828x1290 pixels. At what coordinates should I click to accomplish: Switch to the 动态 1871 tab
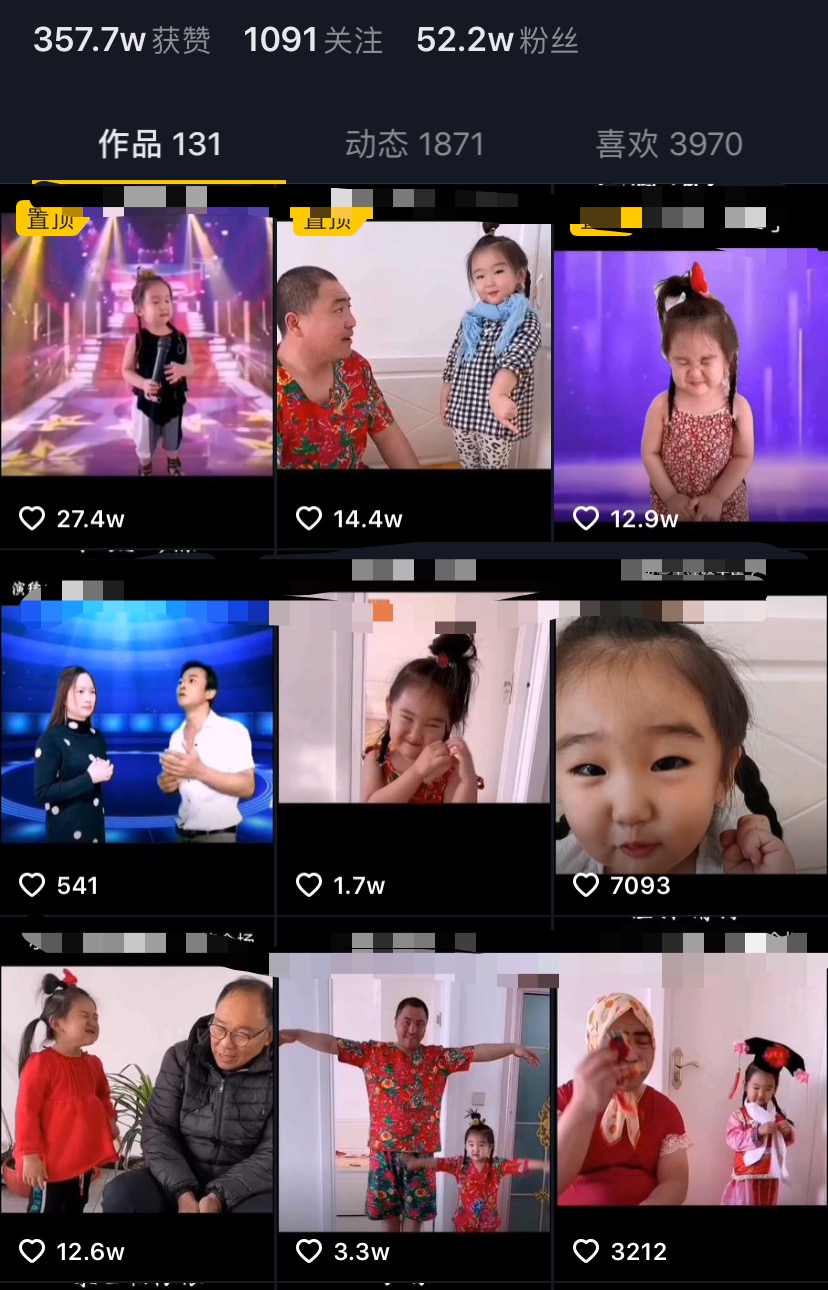coord(414,145)
